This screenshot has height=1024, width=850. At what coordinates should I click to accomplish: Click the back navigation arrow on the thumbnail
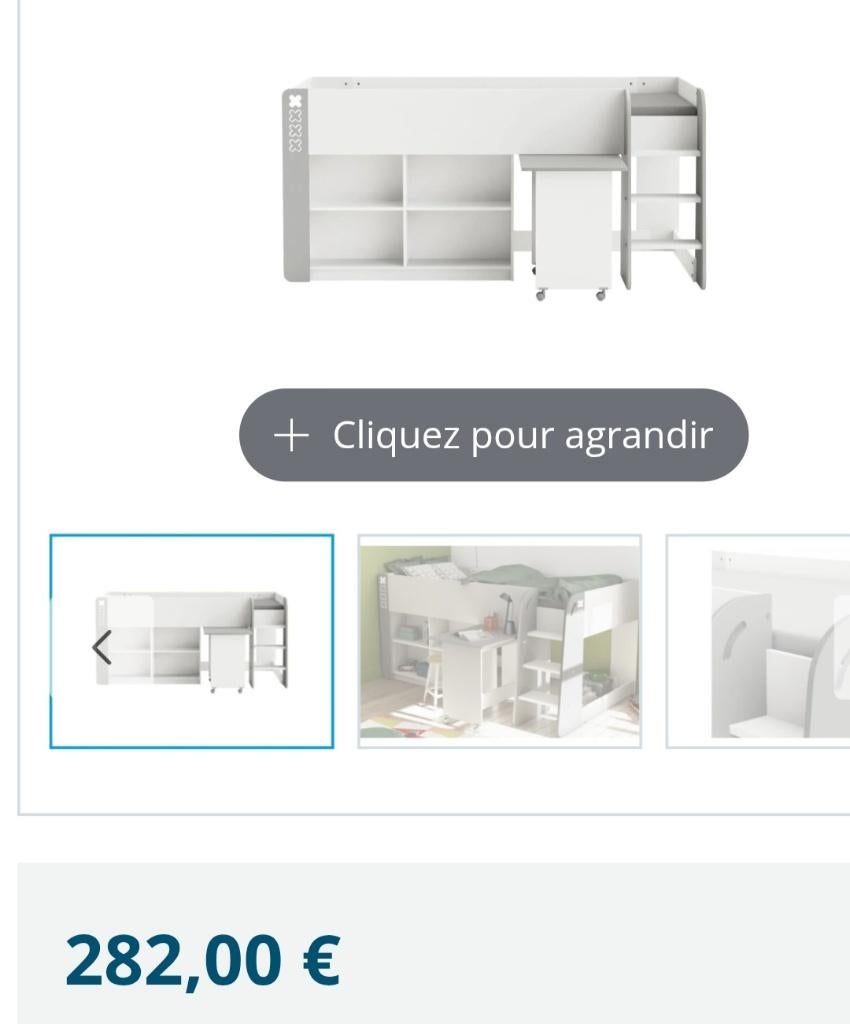click(103, 647)
